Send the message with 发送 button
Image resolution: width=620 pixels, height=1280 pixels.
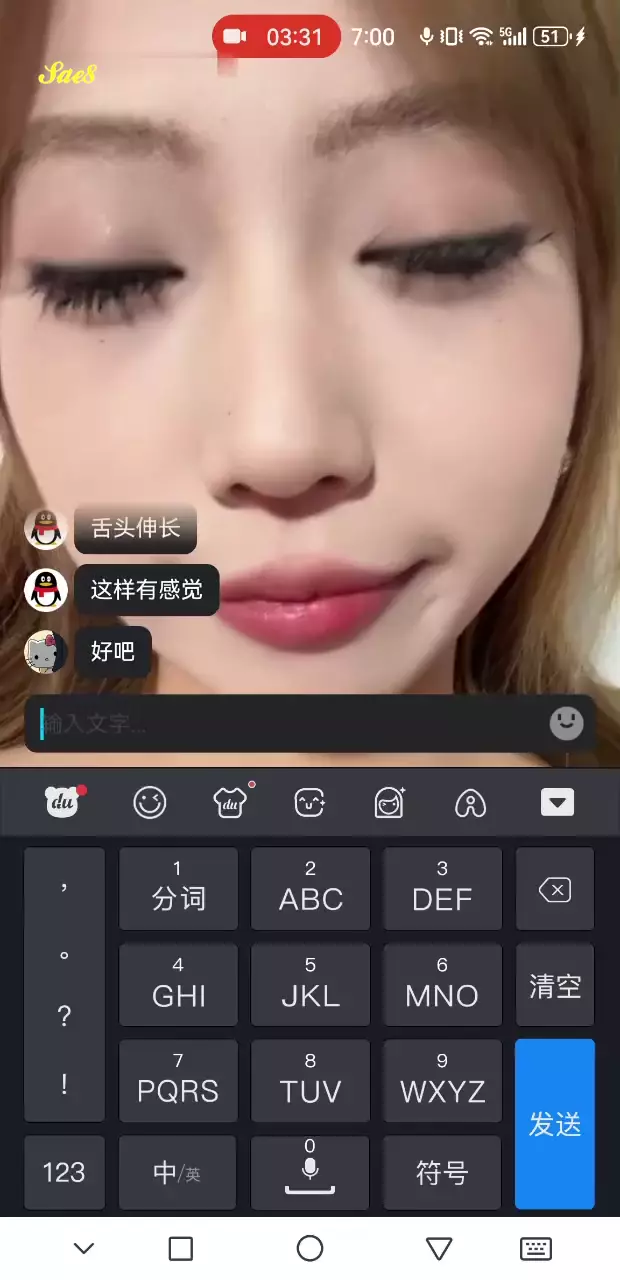click(555, 1123)
